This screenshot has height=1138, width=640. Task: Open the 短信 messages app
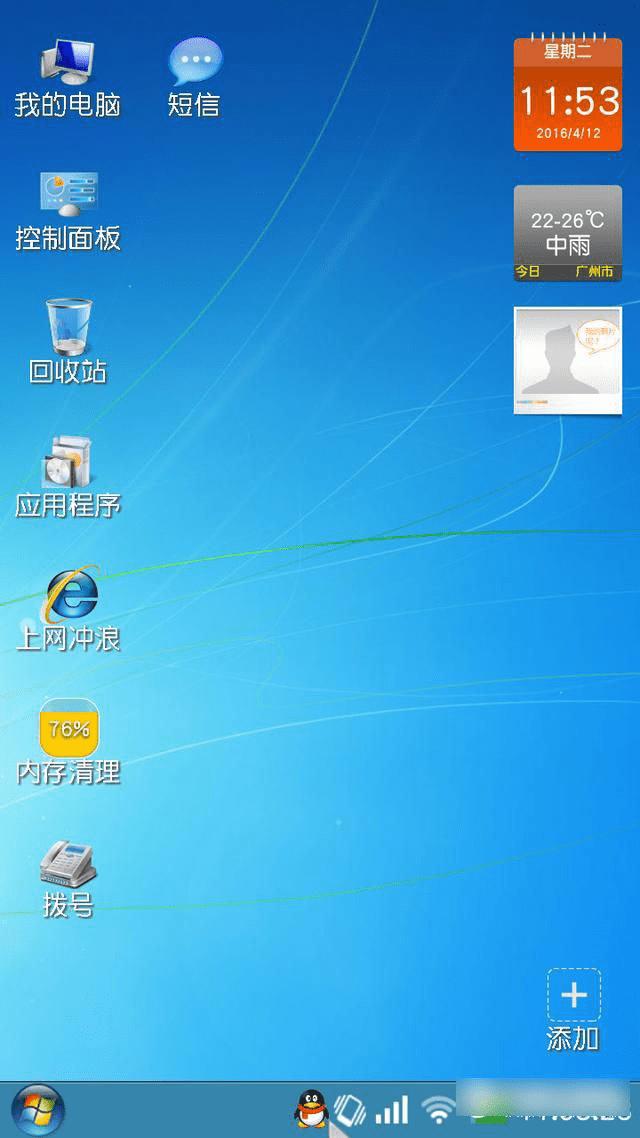[194, 63]
